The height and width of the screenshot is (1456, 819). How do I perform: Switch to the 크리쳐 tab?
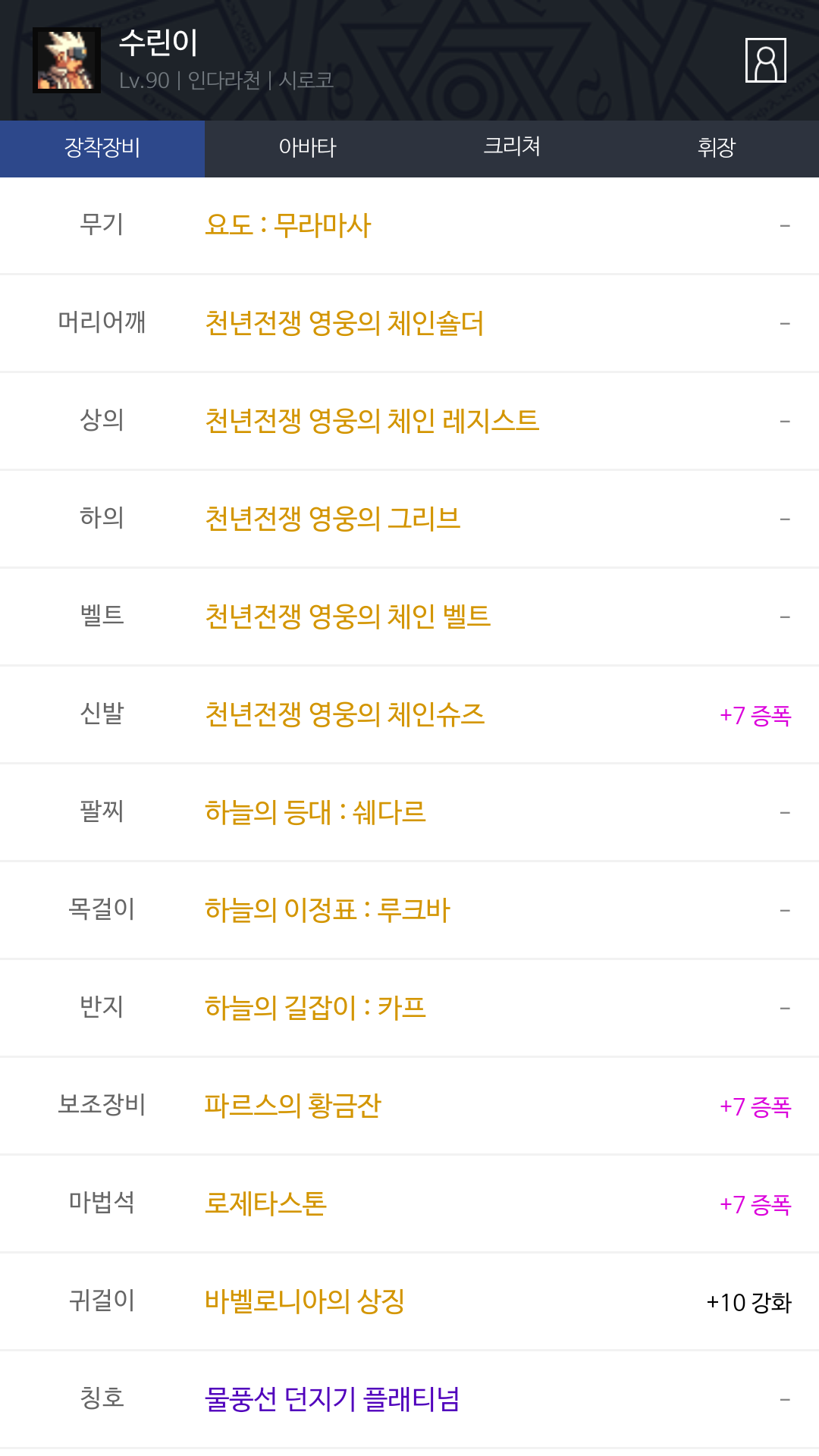512,148
